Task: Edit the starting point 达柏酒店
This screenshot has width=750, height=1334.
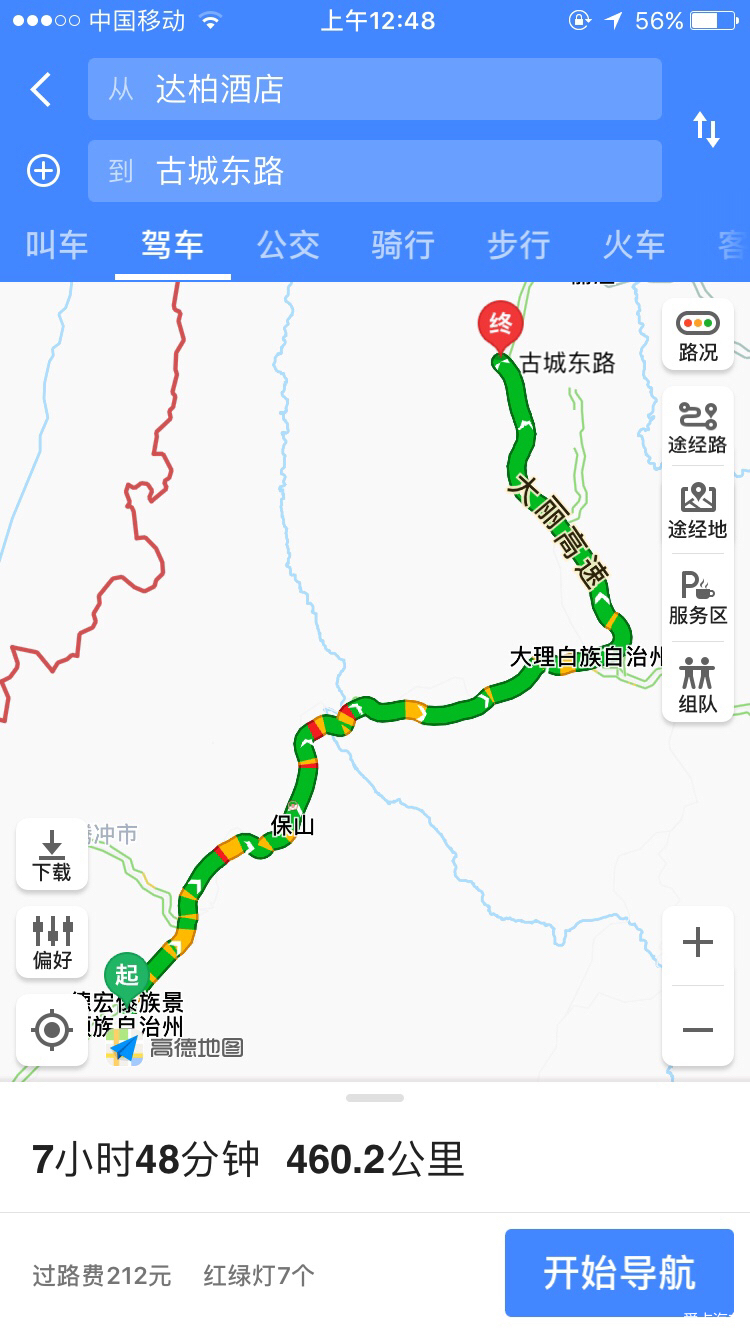Action: point(375,90)
